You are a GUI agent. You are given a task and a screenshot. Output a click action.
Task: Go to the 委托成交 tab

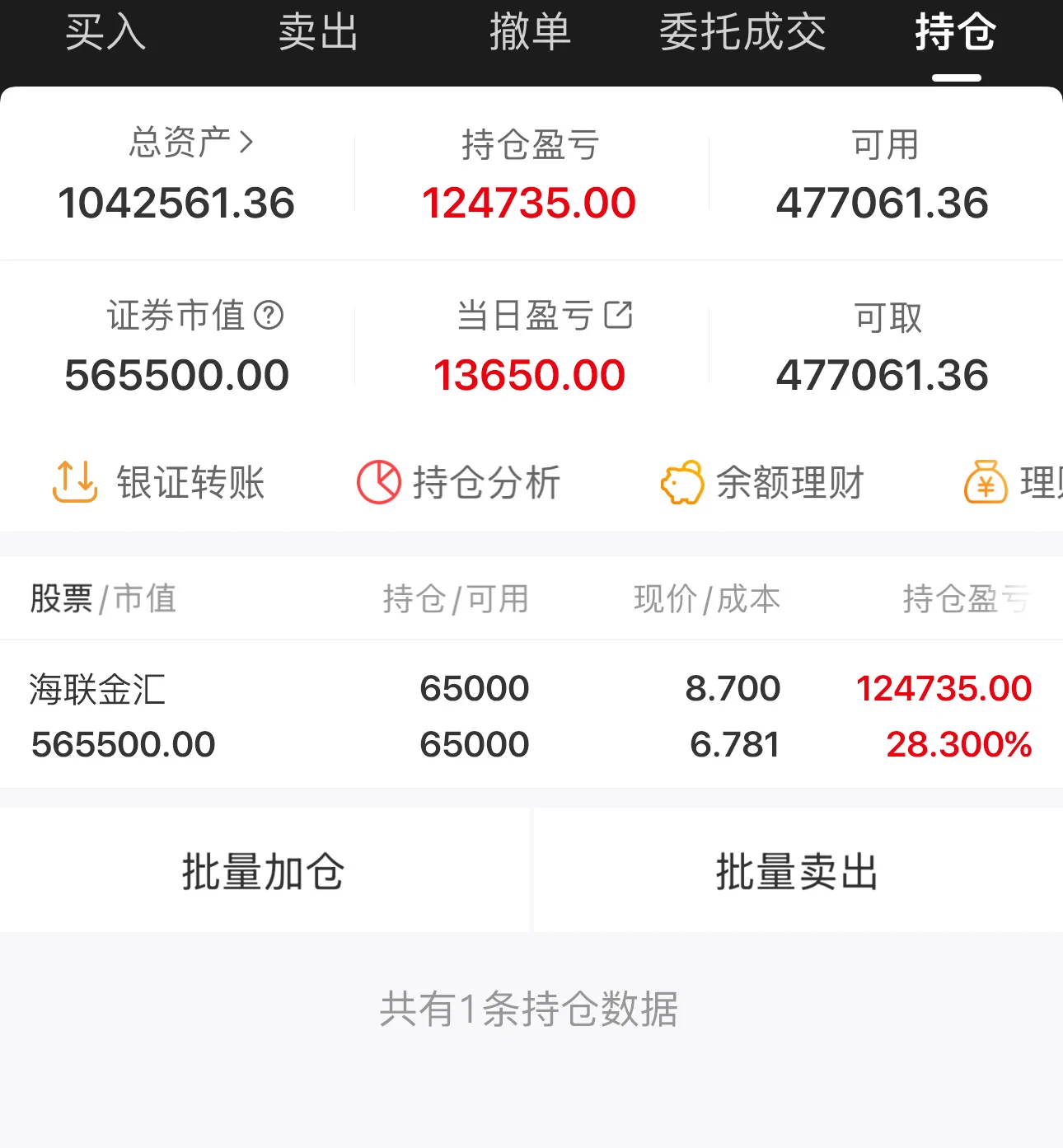click(x=742, y=33)
